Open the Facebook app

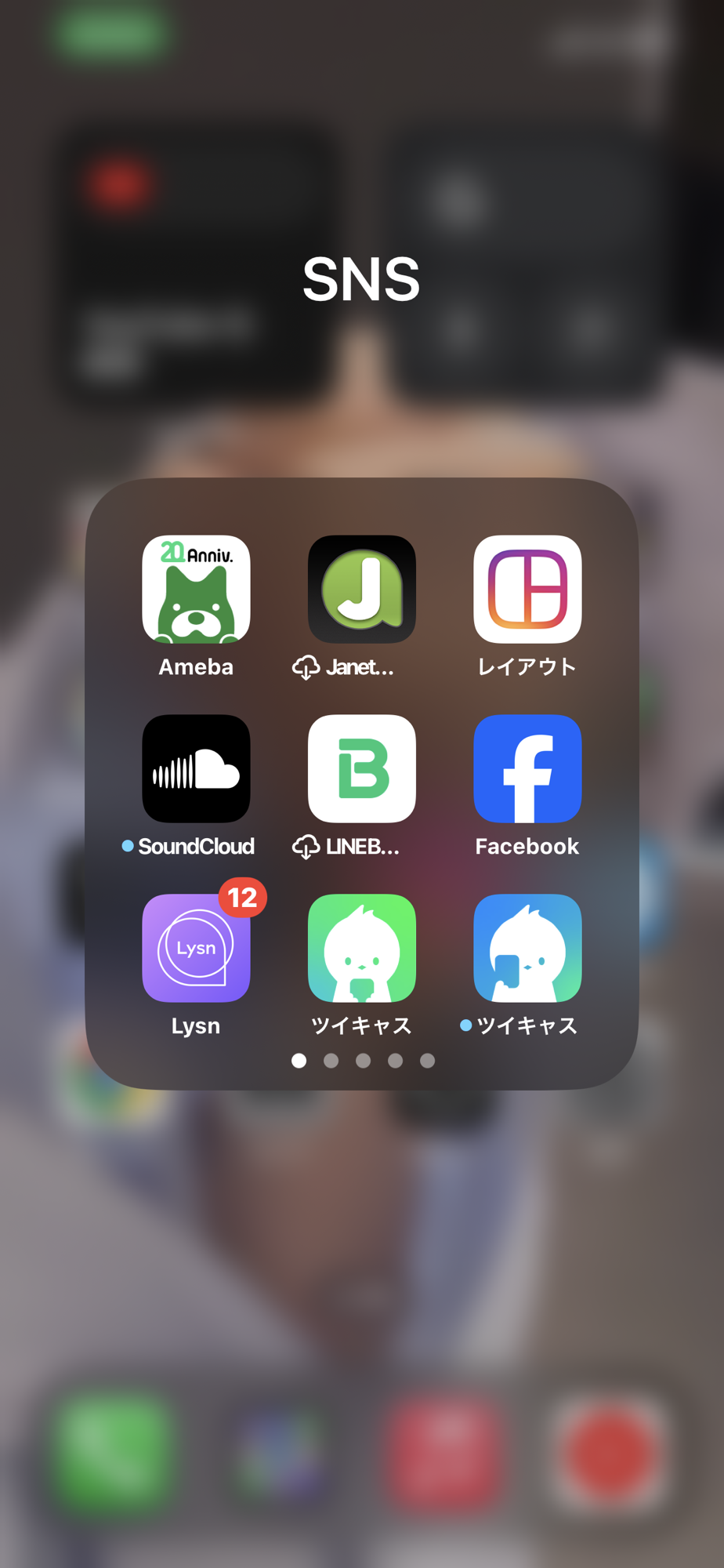tap(527, 769)
